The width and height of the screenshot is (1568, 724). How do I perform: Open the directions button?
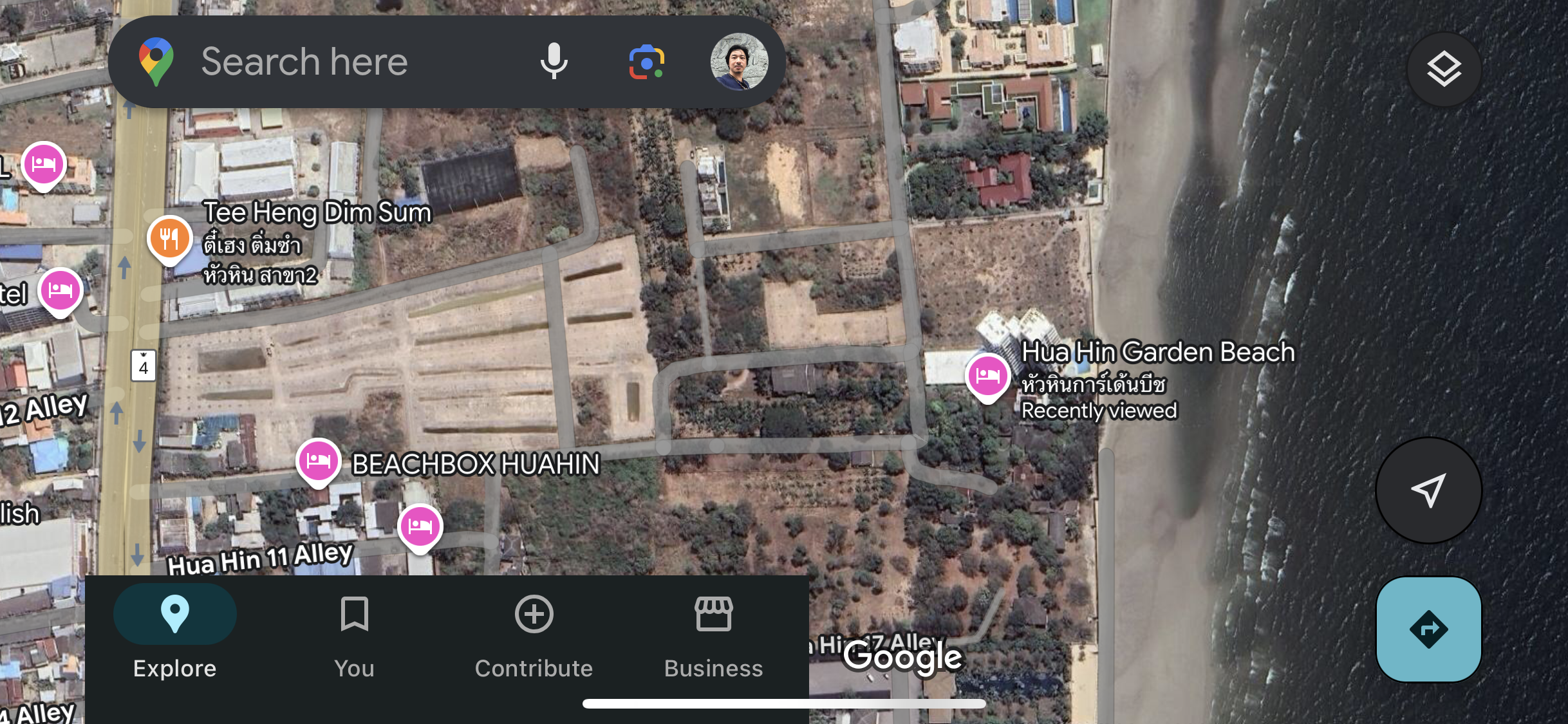point(1428,629)
